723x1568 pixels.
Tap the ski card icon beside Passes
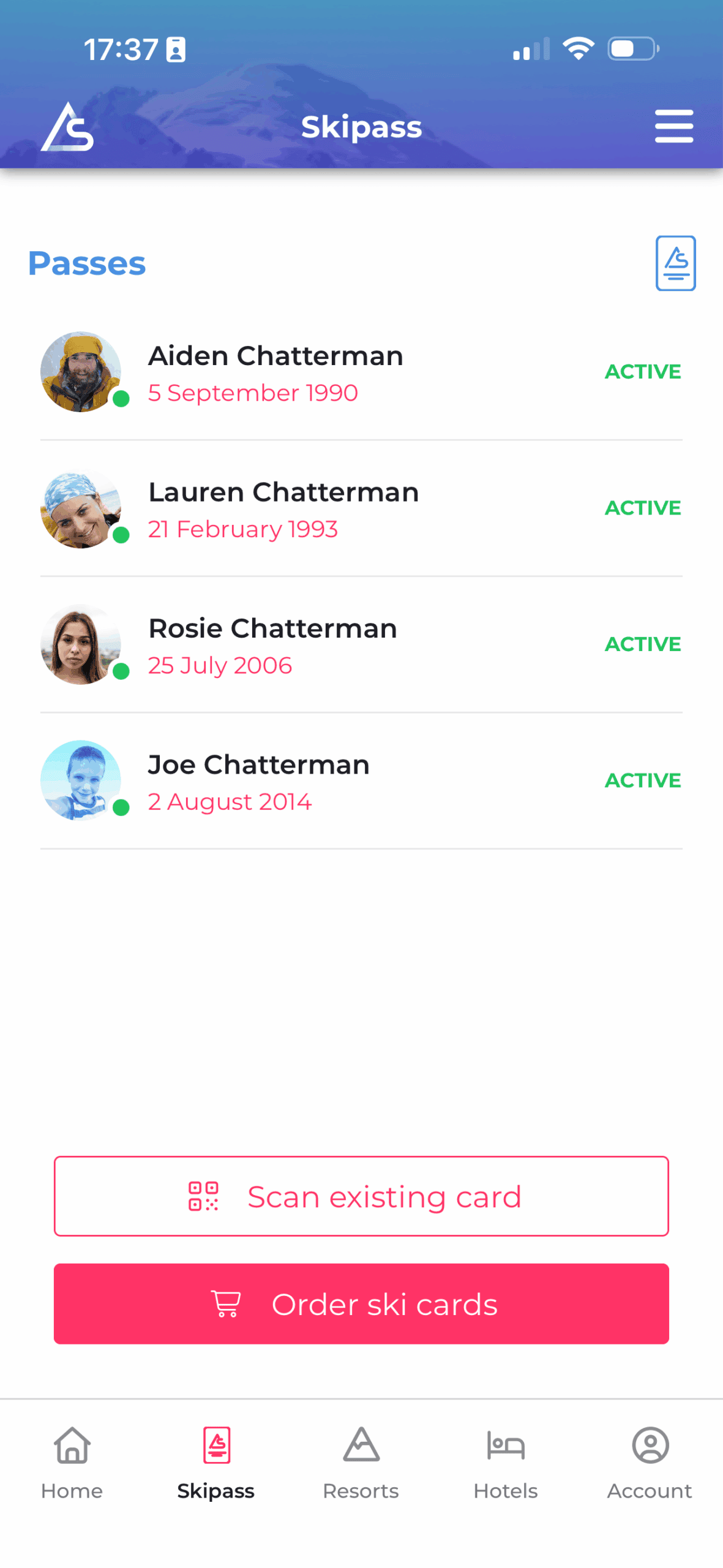(675, 263)
